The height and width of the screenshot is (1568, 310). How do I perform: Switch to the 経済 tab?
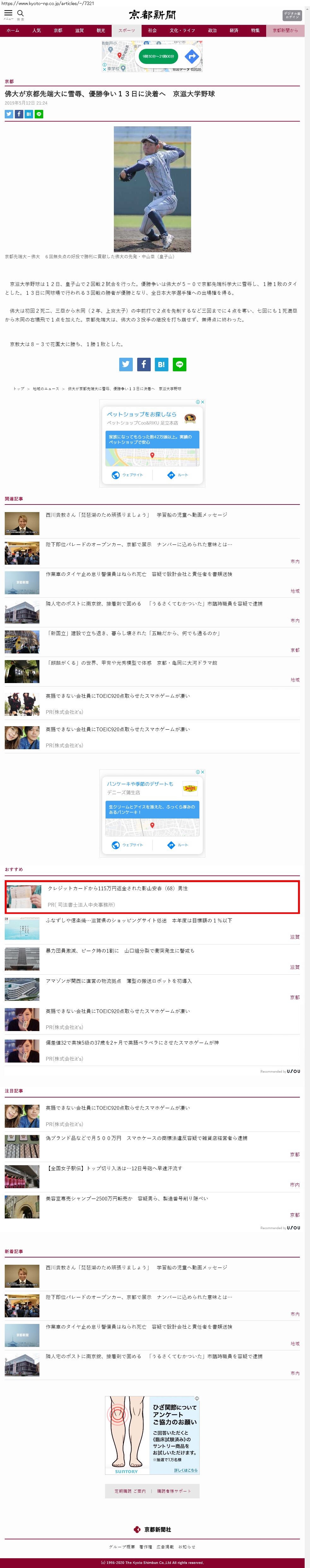(x=234, y=31)
